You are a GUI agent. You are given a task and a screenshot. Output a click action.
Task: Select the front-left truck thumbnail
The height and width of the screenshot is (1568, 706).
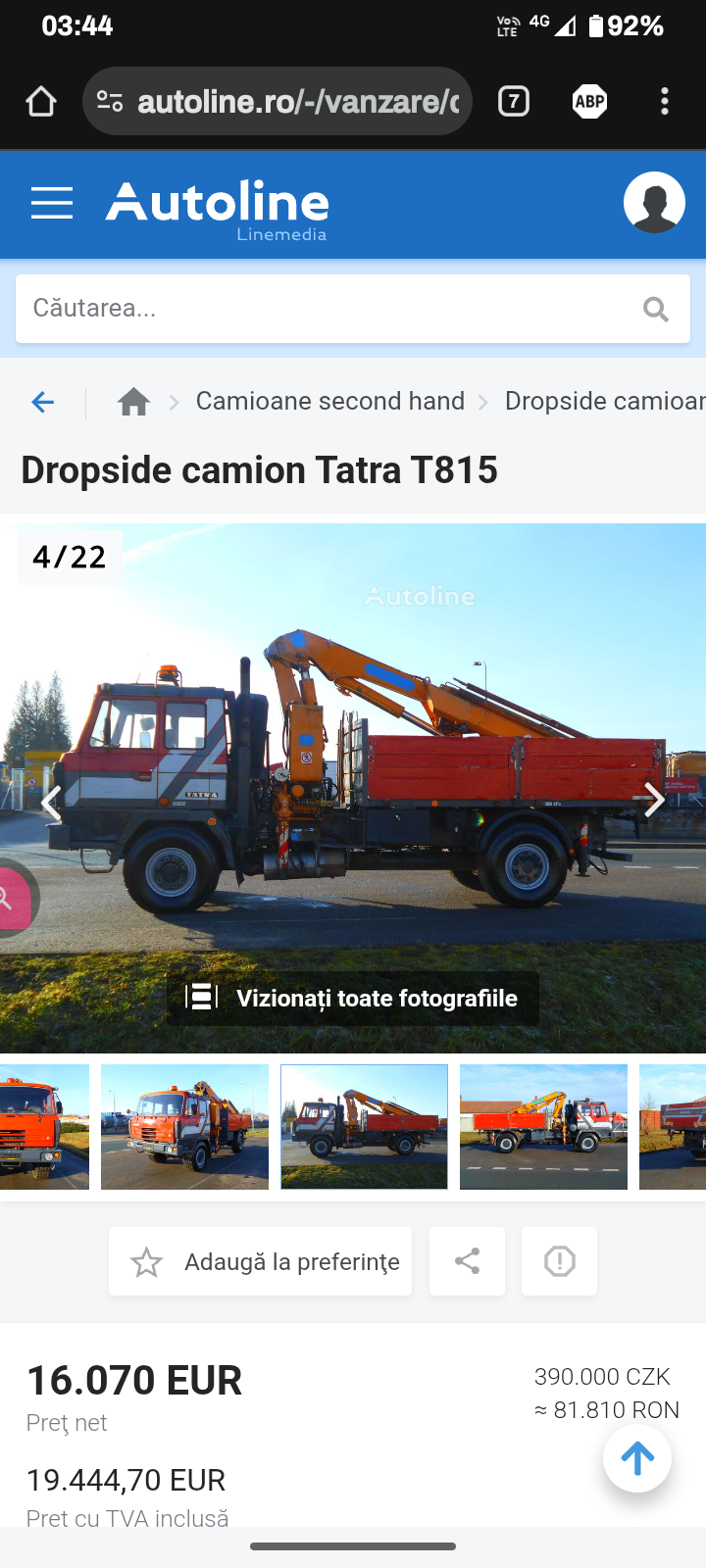tap(184, 1127)
